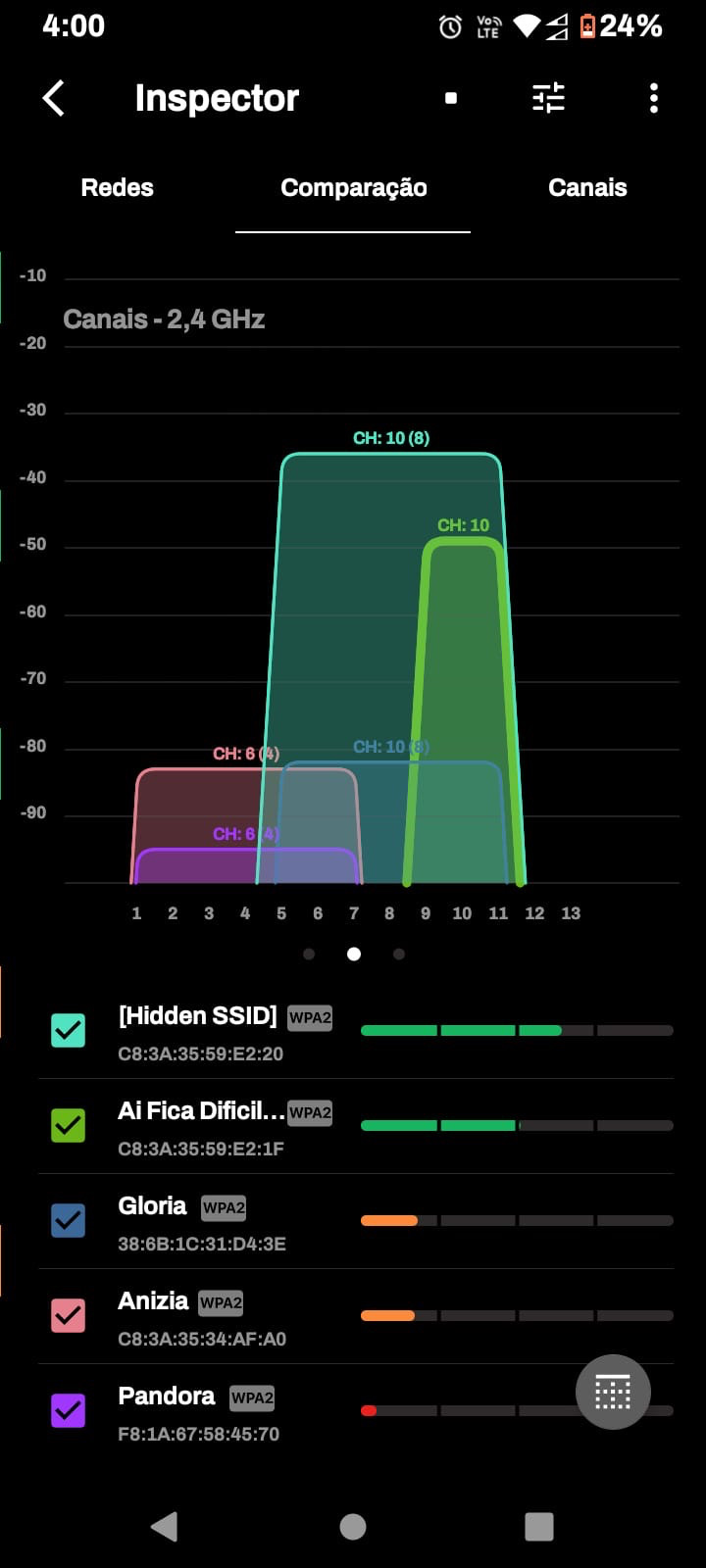Open the overflow menu
Viewport: 706px width, 1568px height.
click(x=654, y=98)
